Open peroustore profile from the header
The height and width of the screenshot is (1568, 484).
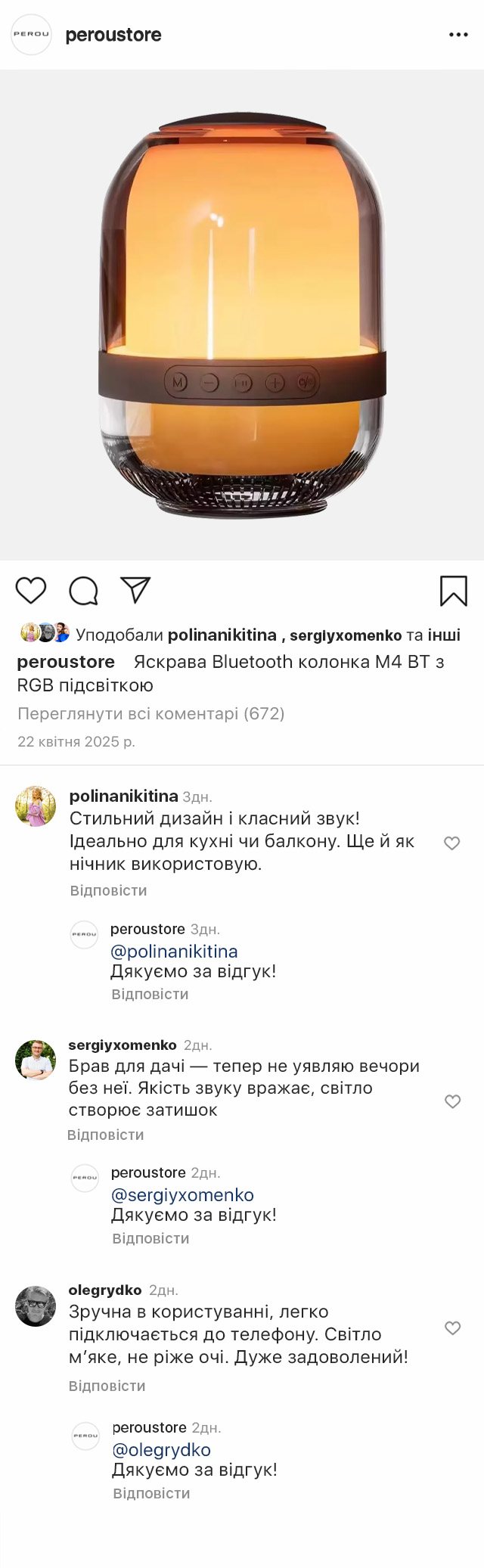[113, 35]
